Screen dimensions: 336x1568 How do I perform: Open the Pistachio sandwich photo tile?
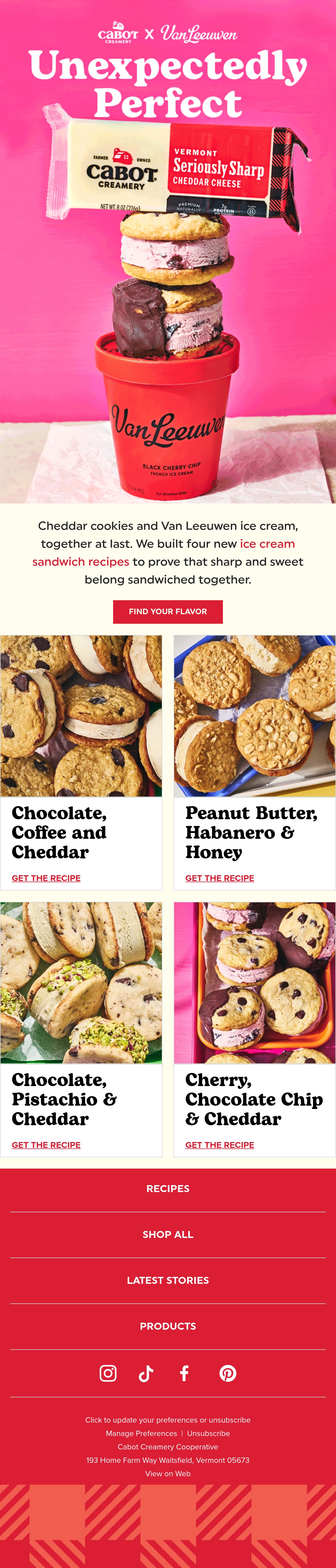pyautogui.click(x=81, y=982)
